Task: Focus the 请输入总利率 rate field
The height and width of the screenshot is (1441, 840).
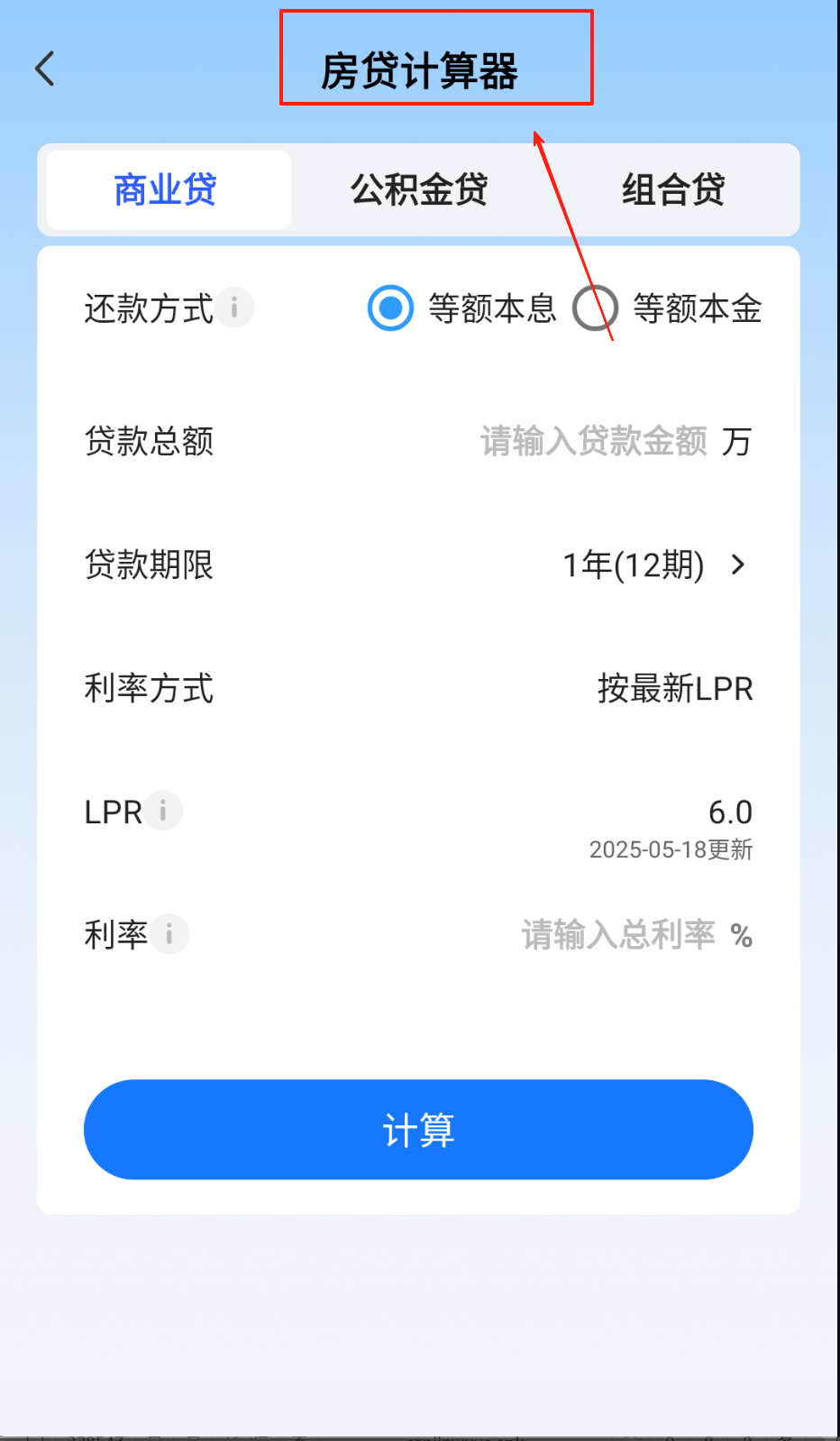Action: (618, 935)
